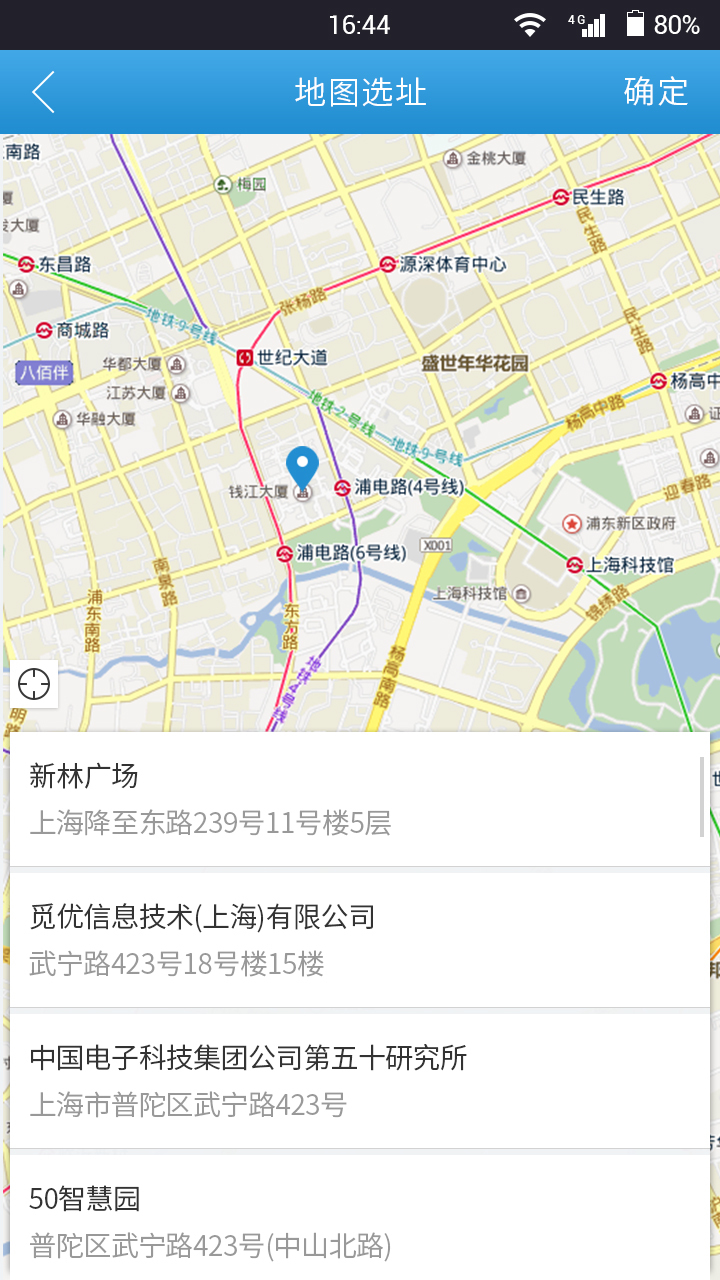Recenter map to current location

click(x=34, y=685)
